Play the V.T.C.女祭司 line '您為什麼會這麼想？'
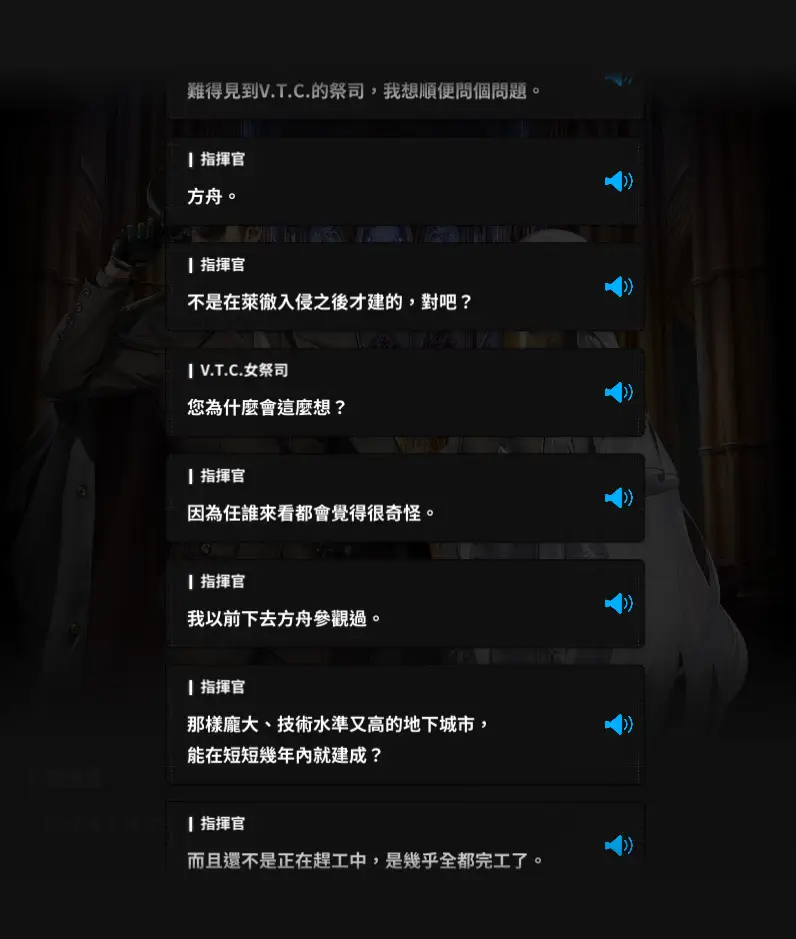The width and height of the screenshot is (796, 939). coord(618,392)
